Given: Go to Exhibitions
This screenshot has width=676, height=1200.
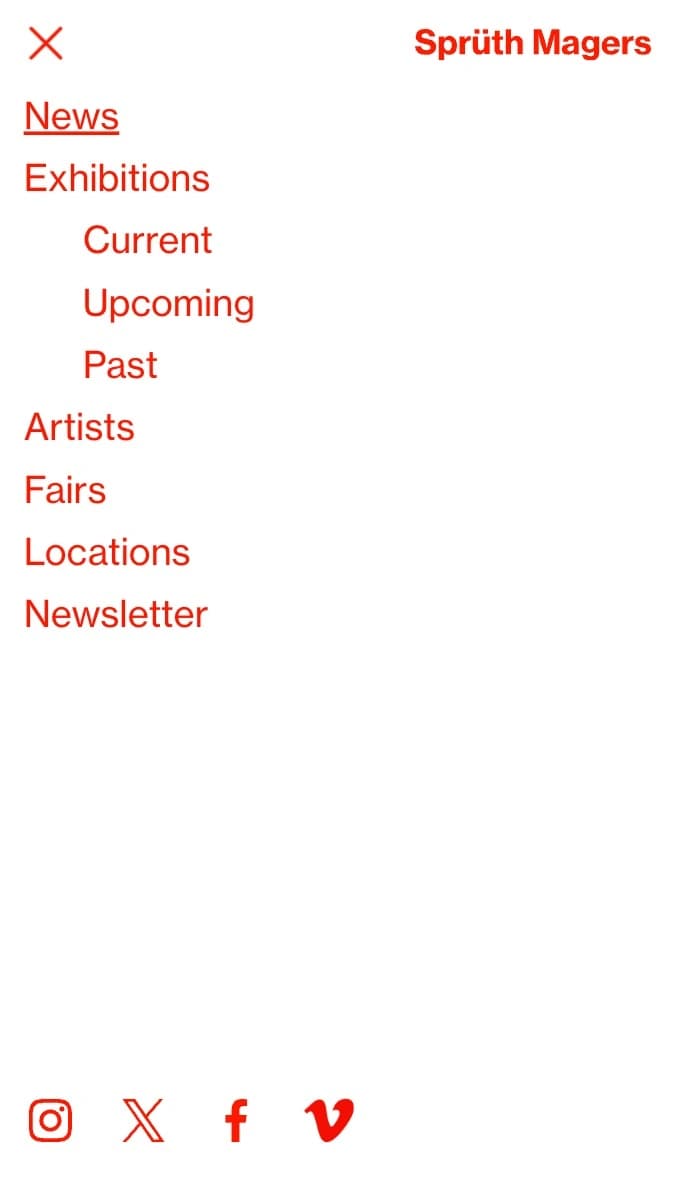Looking at the screenshot, I should tap(117, 178).
